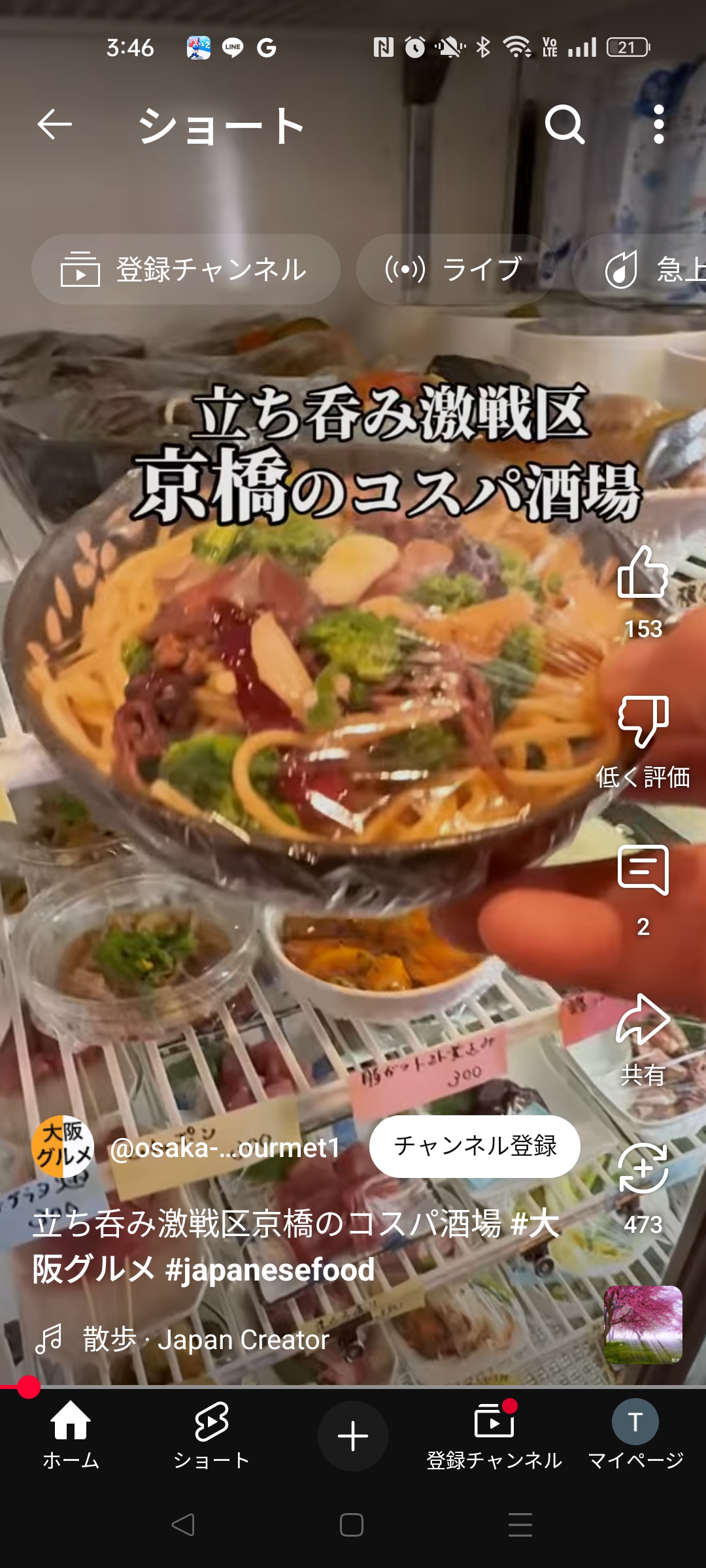Open the マイページ tab
This screenshot has width=706, height=1568.
click(635, 1435)
